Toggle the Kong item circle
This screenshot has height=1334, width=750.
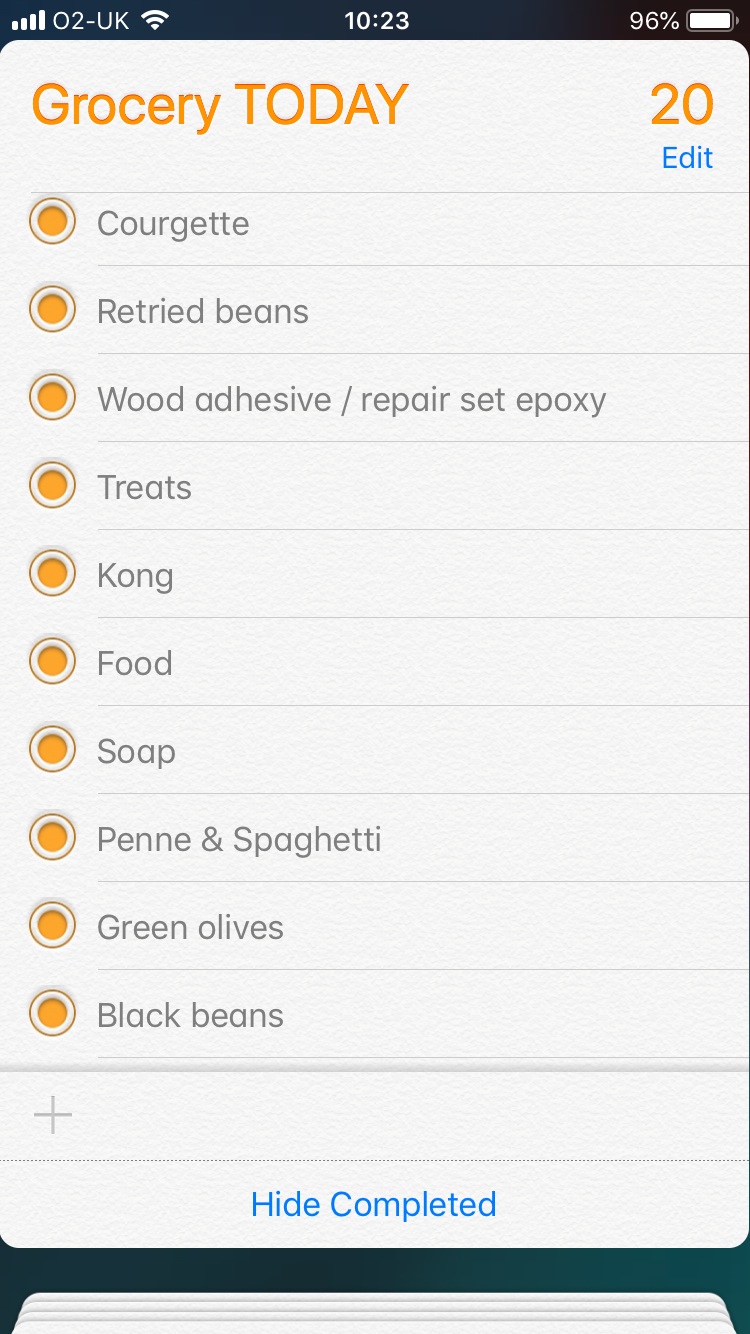52,573
